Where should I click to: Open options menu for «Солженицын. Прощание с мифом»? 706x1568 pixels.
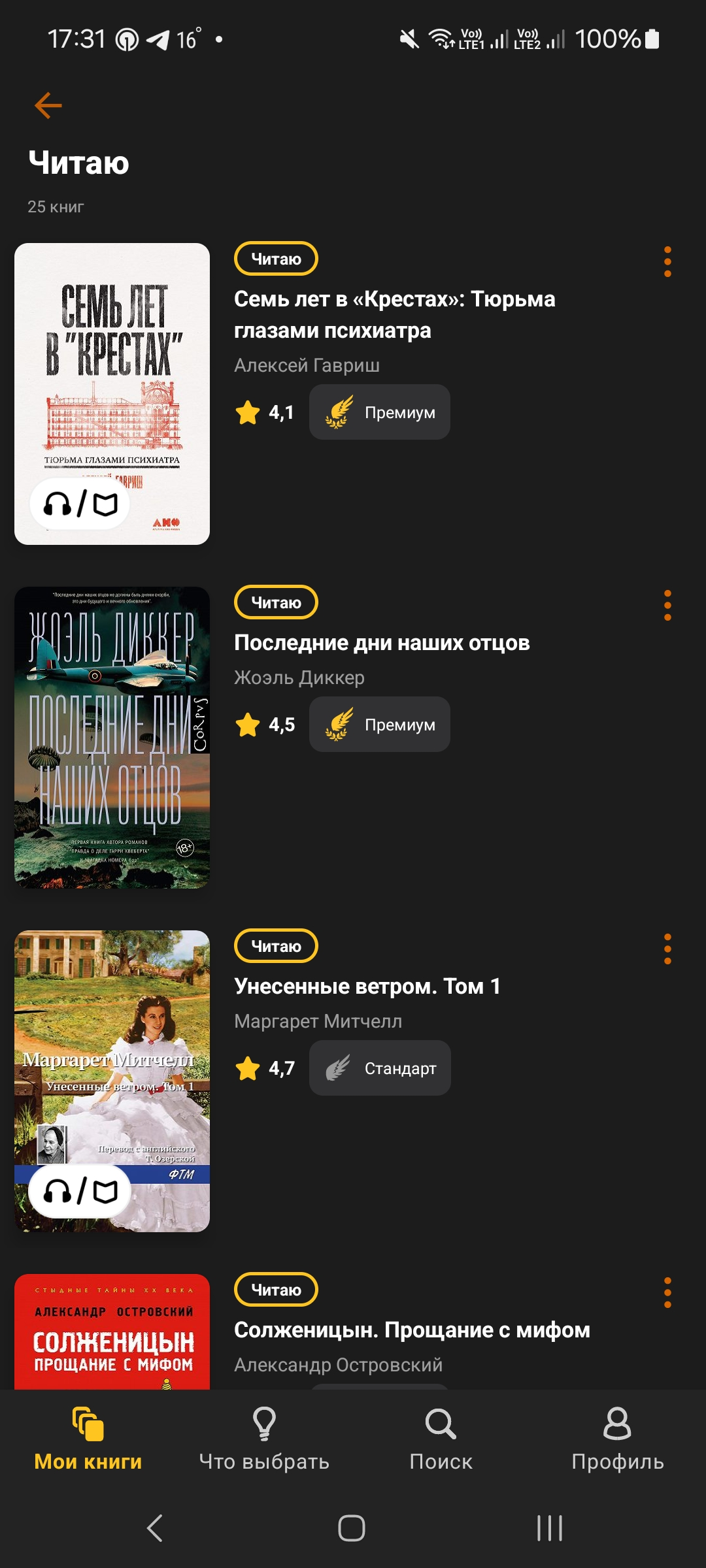(667, 1293)
